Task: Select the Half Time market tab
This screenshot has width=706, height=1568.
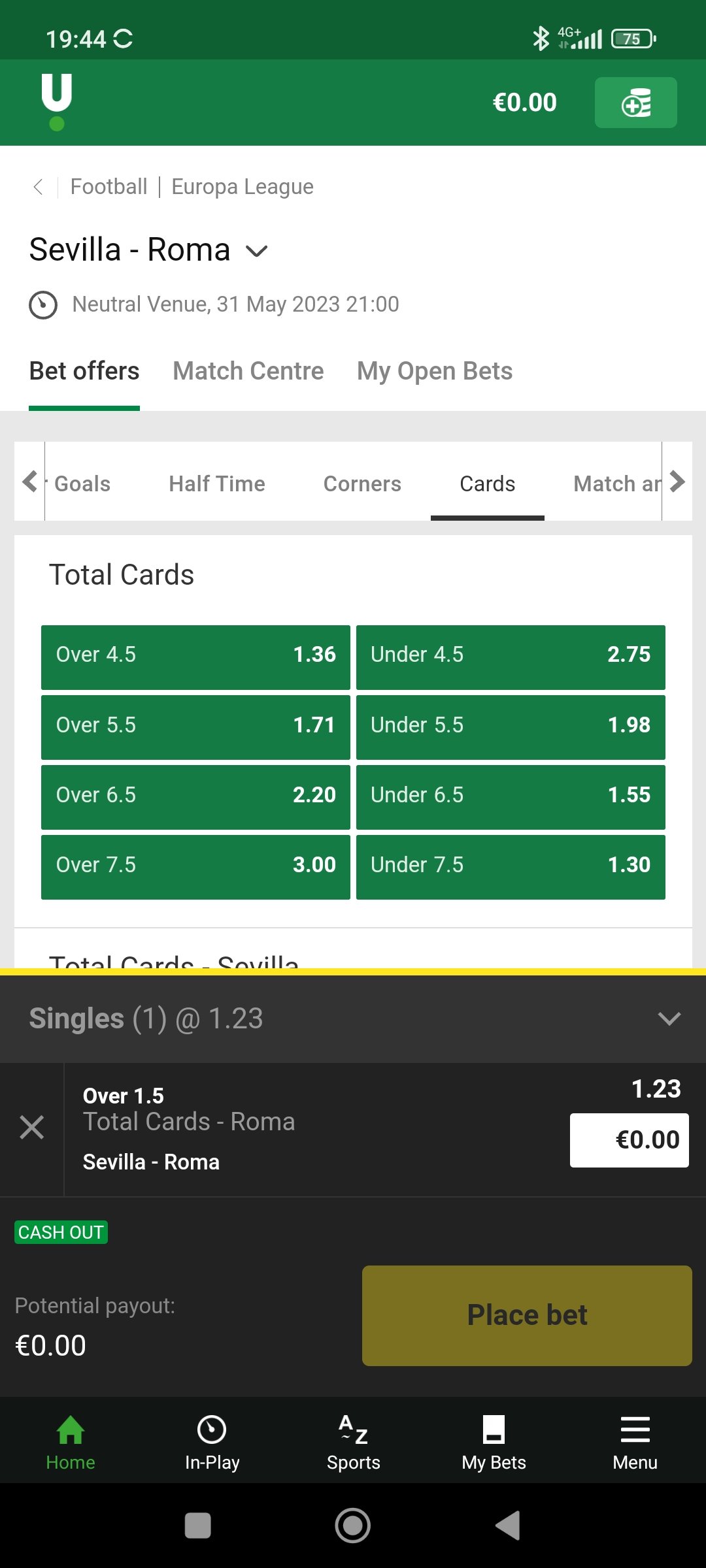Action: (x=216, y=483)
